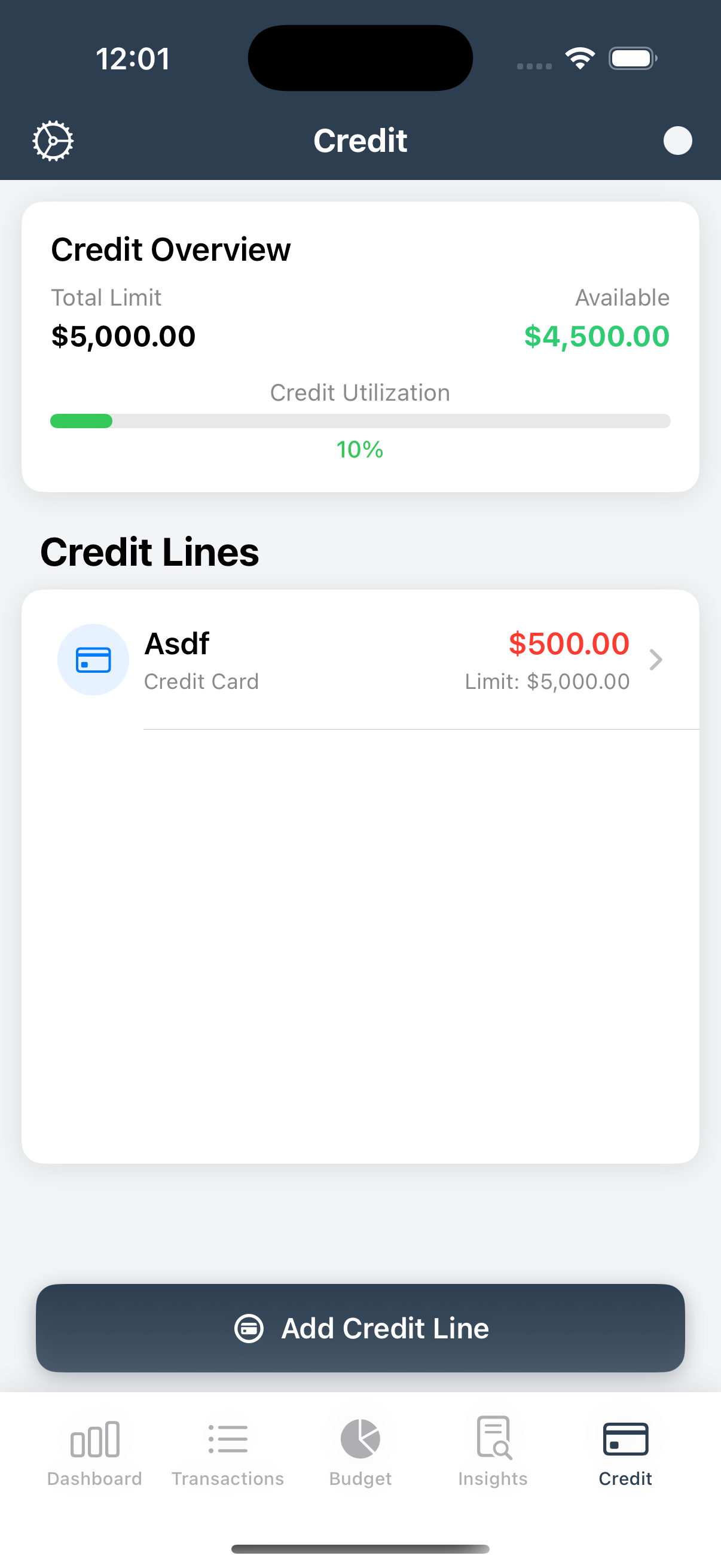The height and width of the screenshot is (1568, 721).
Task: Tap the $500.00 balance on Asdf
Action: click(x=570, y=643)
